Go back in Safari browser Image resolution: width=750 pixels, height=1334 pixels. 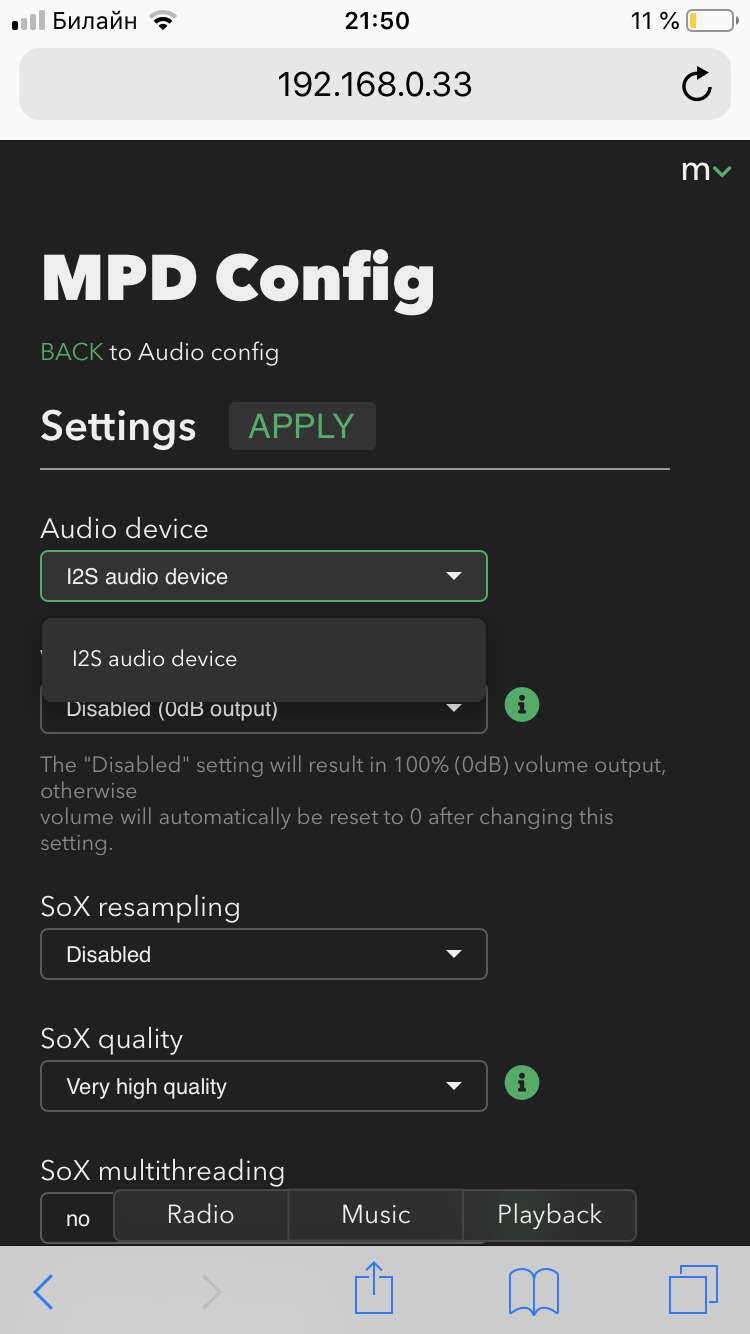[43, 1292]
